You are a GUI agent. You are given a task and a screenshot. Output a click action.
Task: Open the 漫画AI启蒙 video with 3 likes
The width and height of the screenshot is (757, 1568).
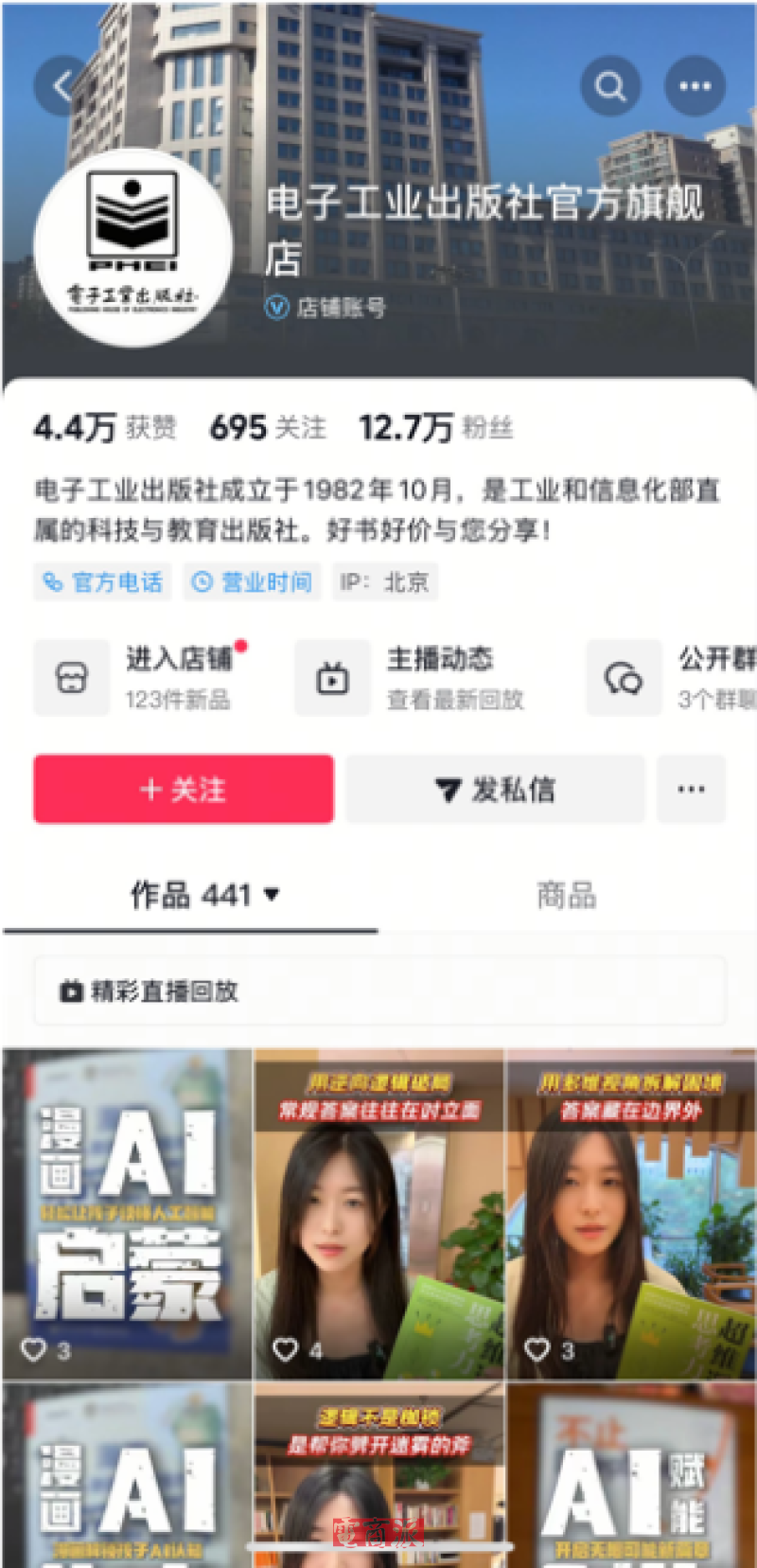127,1212
